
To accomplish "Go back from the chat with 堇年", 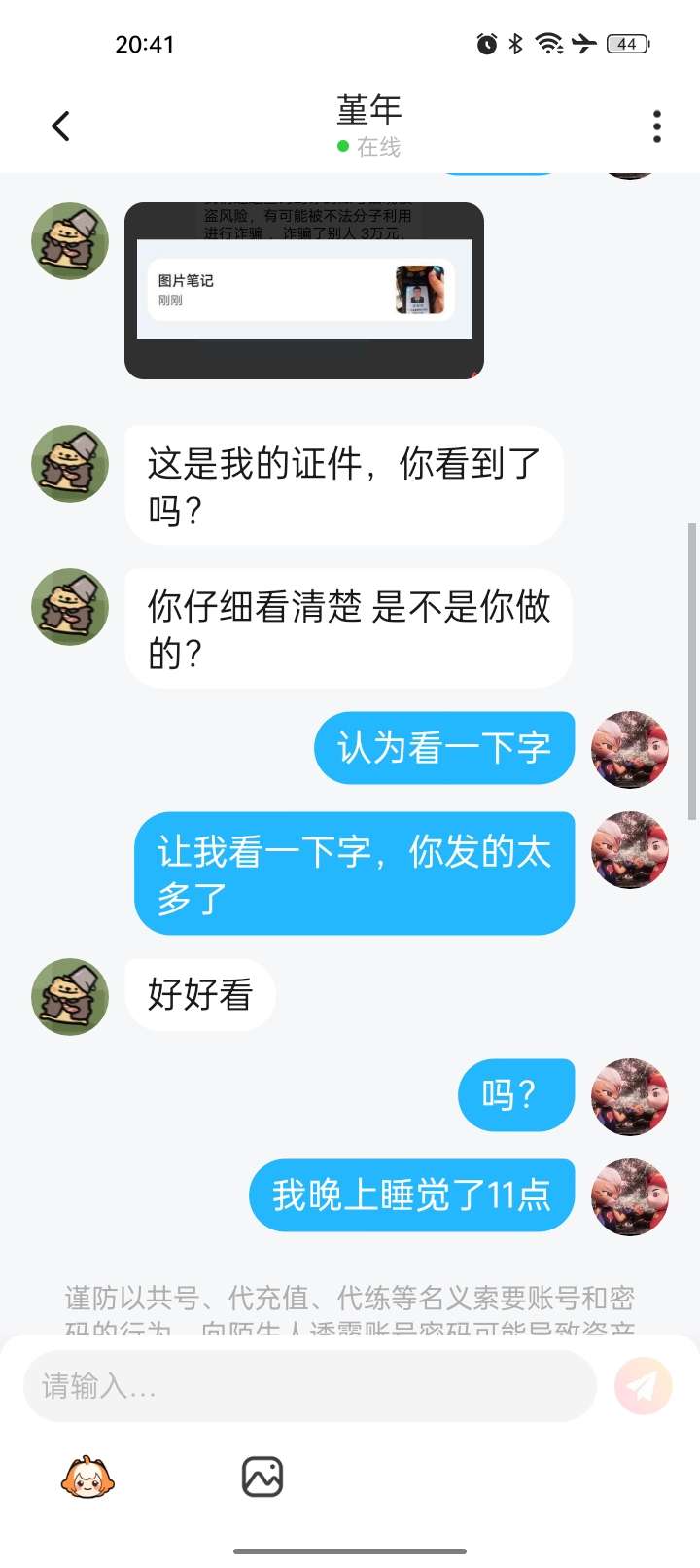I will pyautogui.click(x=60, y=126).
